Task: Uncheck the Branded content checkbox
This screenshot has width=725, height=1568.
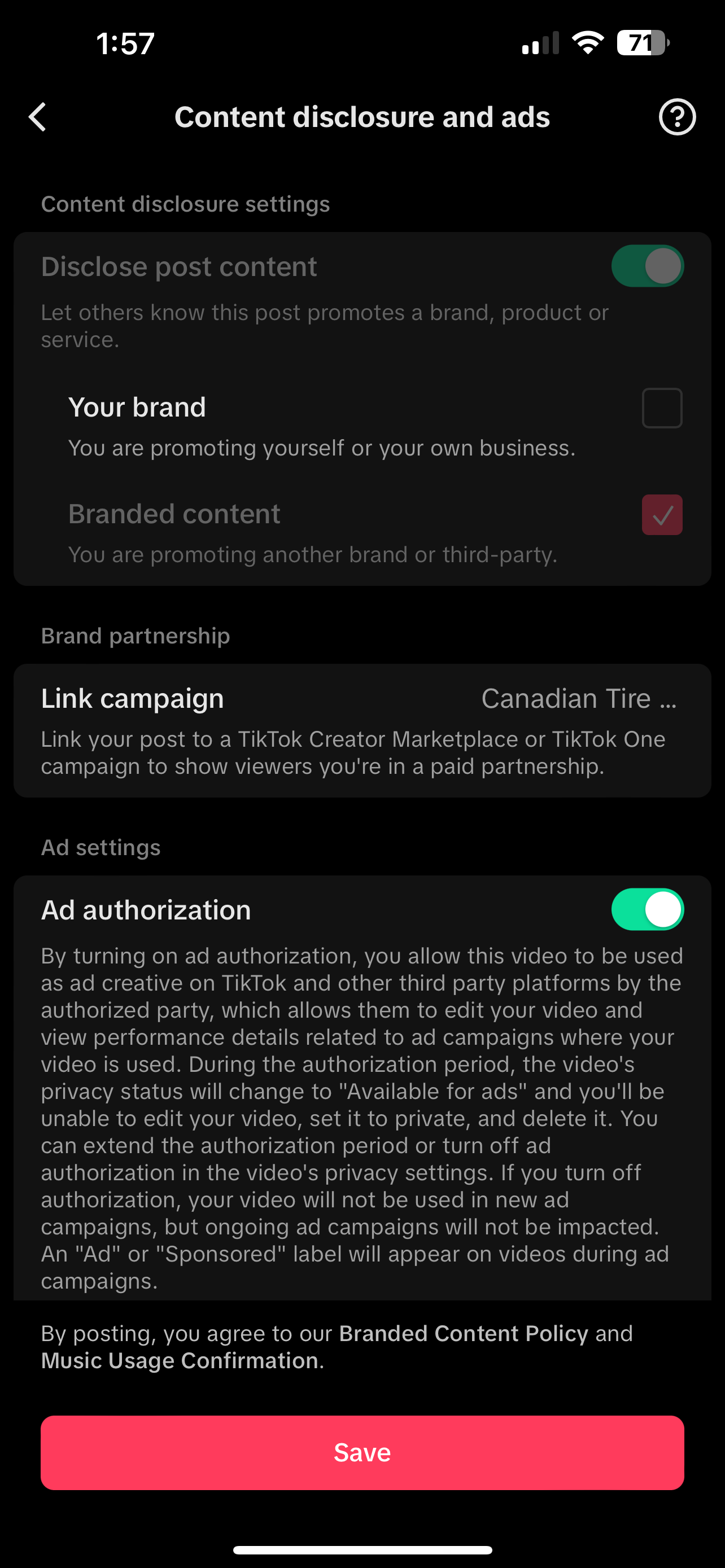Action: tap(662, 515)
